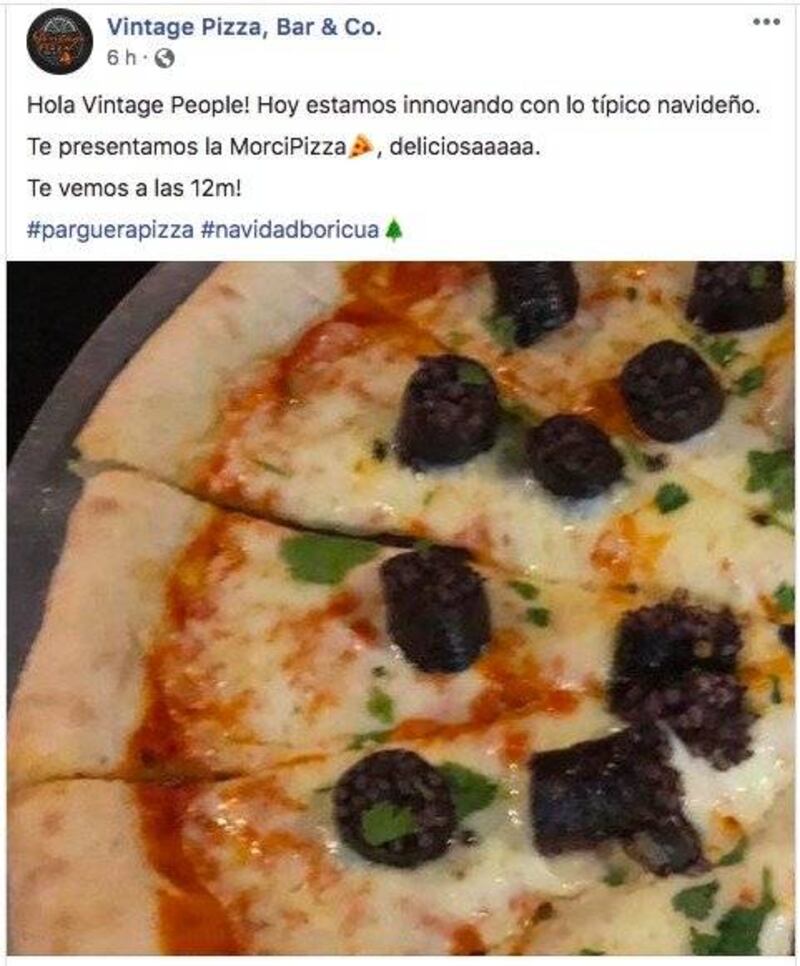
Task: View the MorciPizza photo full screen
Action: pos(400,610)
